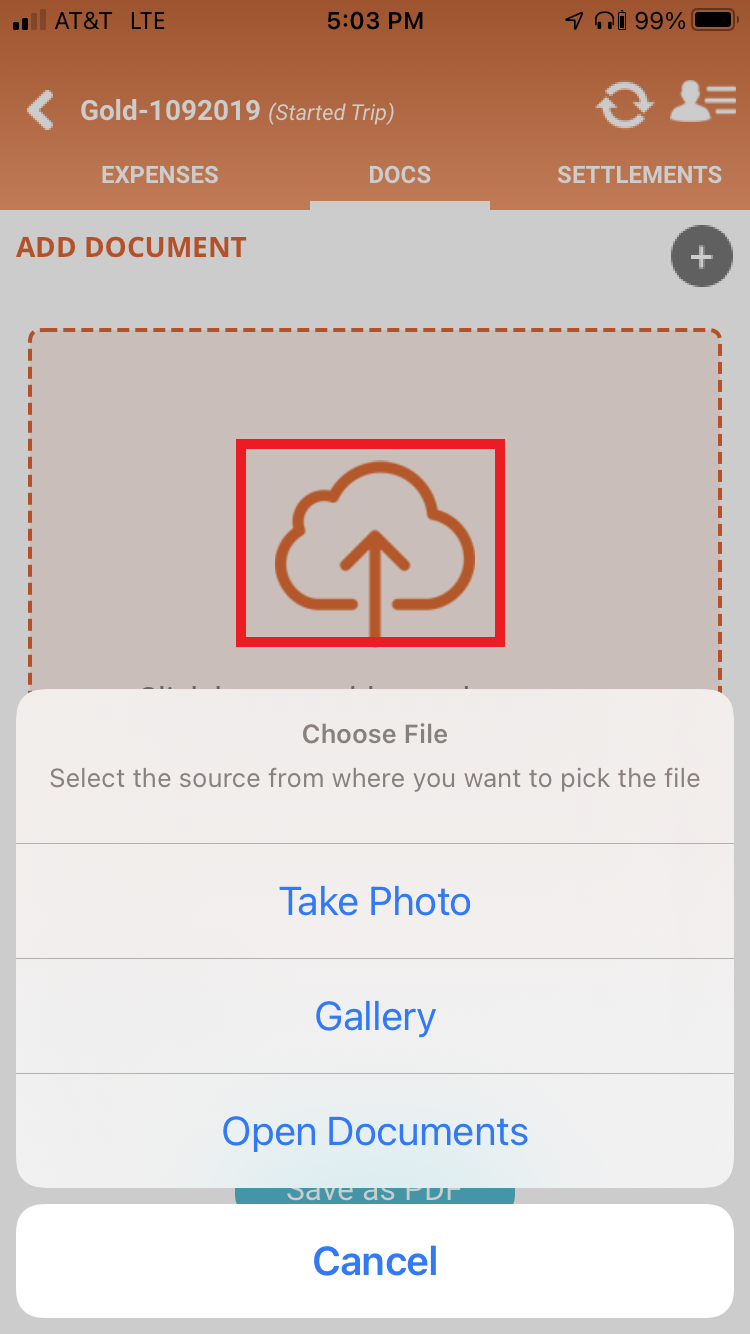Screen dimensions: 750x1334
Task: Select Open Documents option
Action: click(x=375, y=1131)
